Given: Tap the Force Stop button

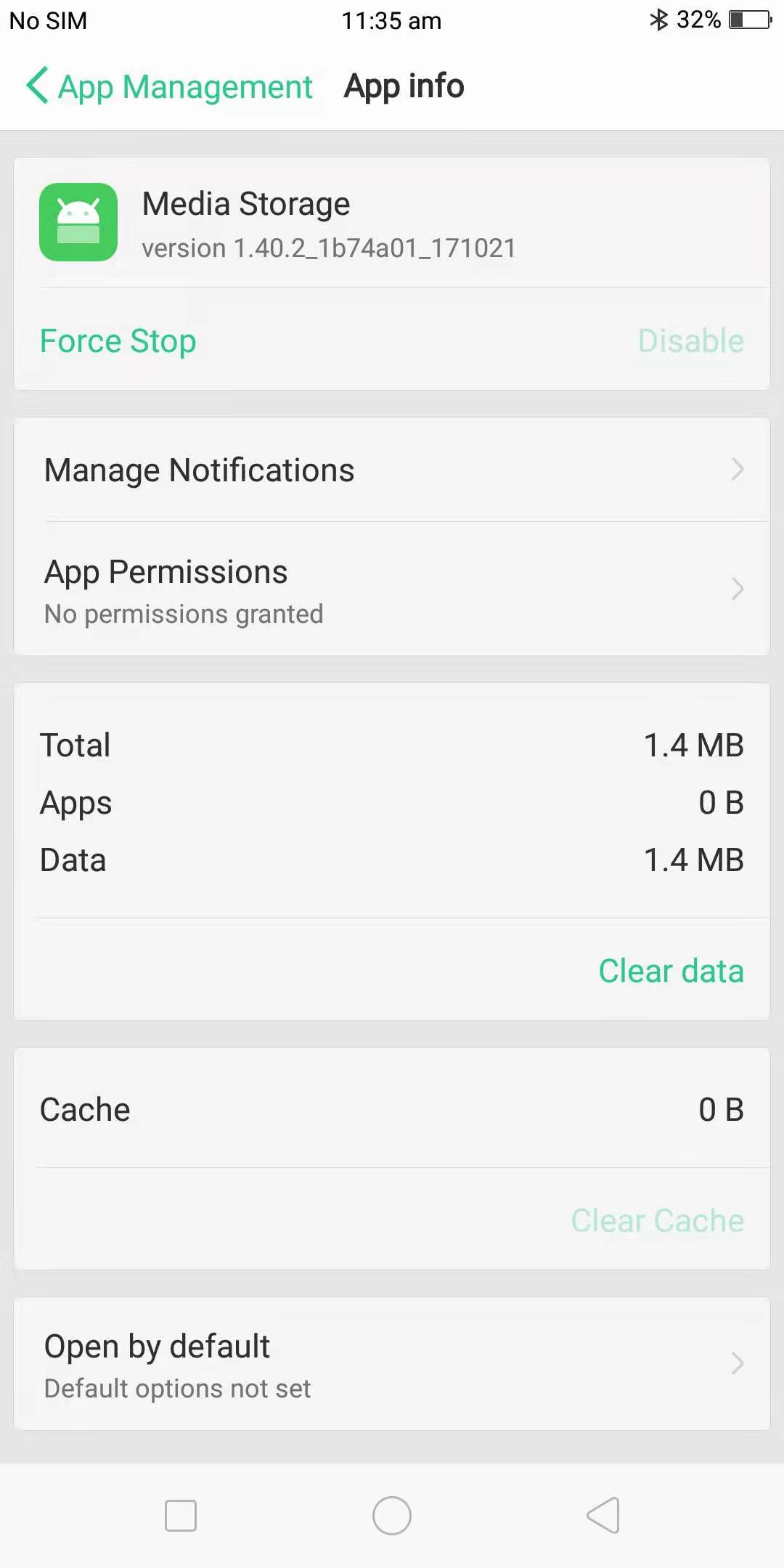Looking at the screenshot, I should (x=117, y=340).
